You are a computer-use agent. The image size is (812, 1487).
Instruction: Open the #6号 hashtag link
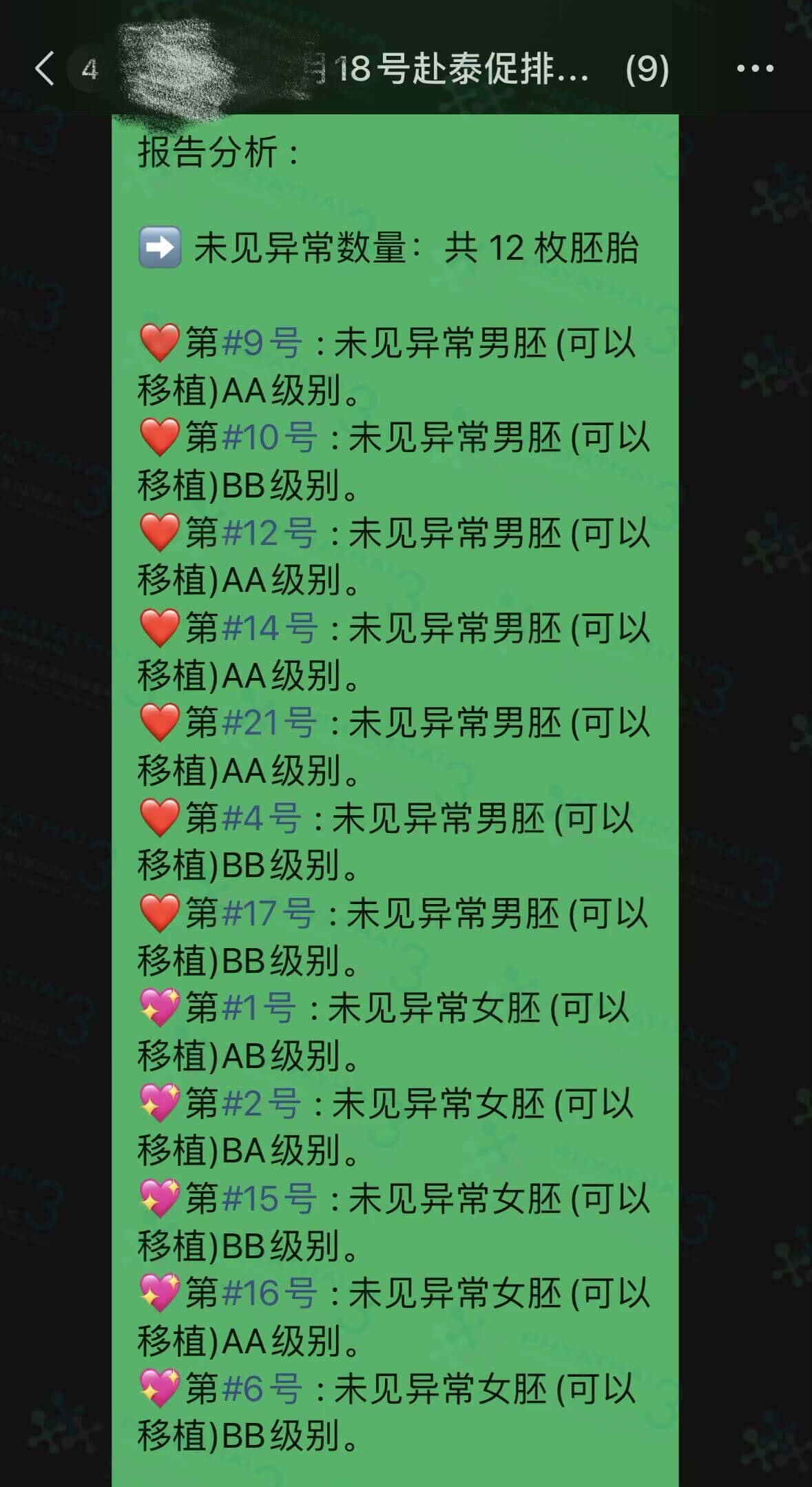tap(262, 1388)
